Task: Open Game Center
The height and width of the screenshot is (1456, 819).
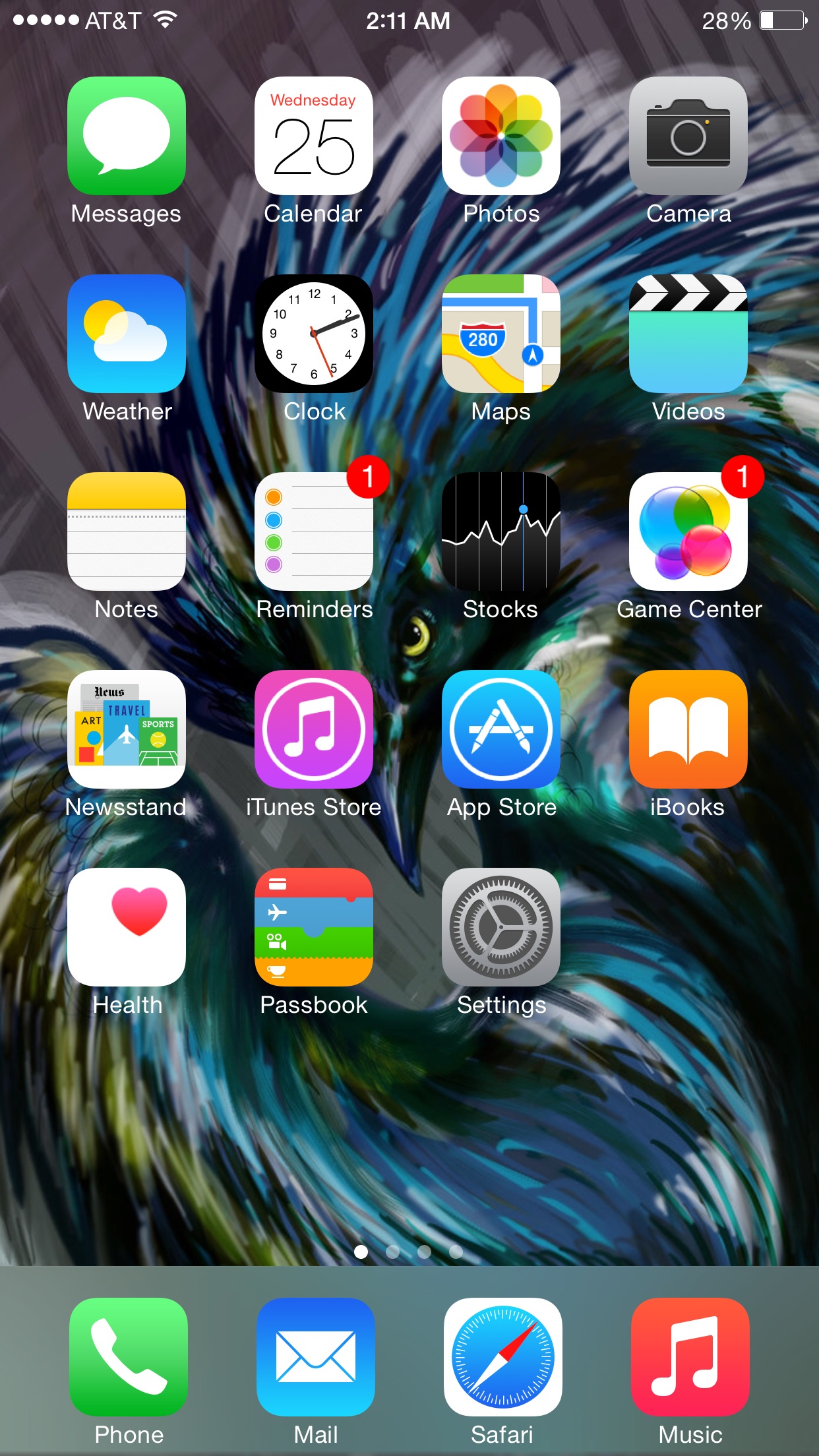Action: point(688,531)
